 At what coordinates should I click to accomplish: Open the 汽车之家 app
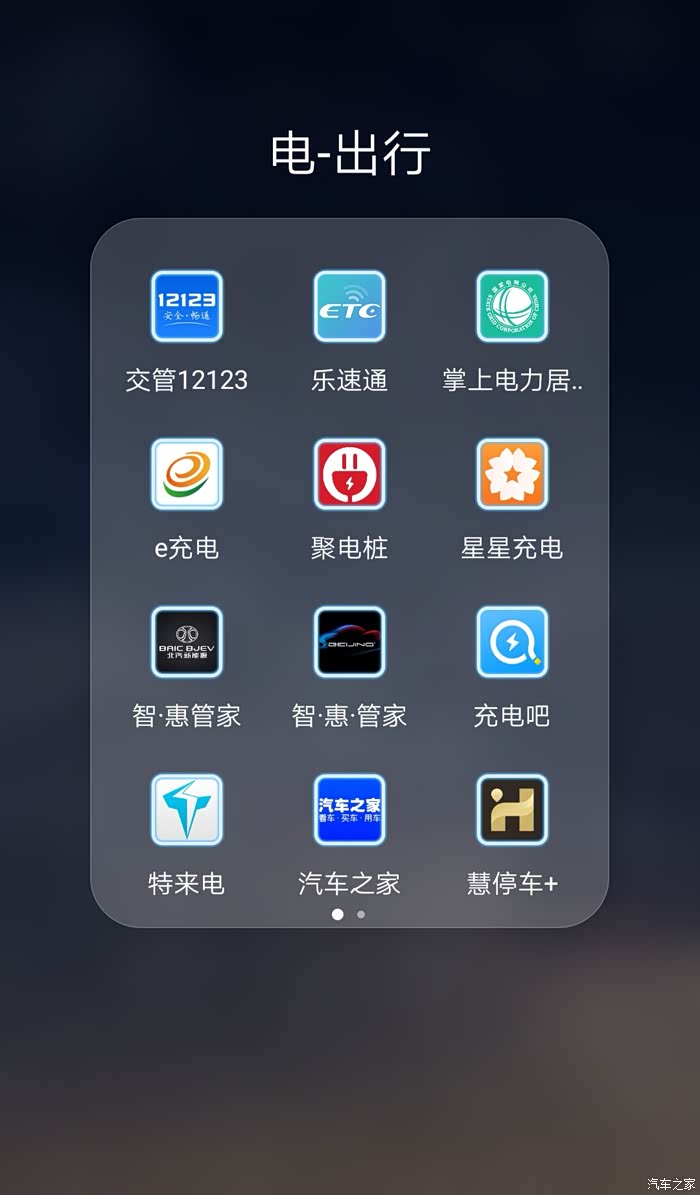coord(349,809)
